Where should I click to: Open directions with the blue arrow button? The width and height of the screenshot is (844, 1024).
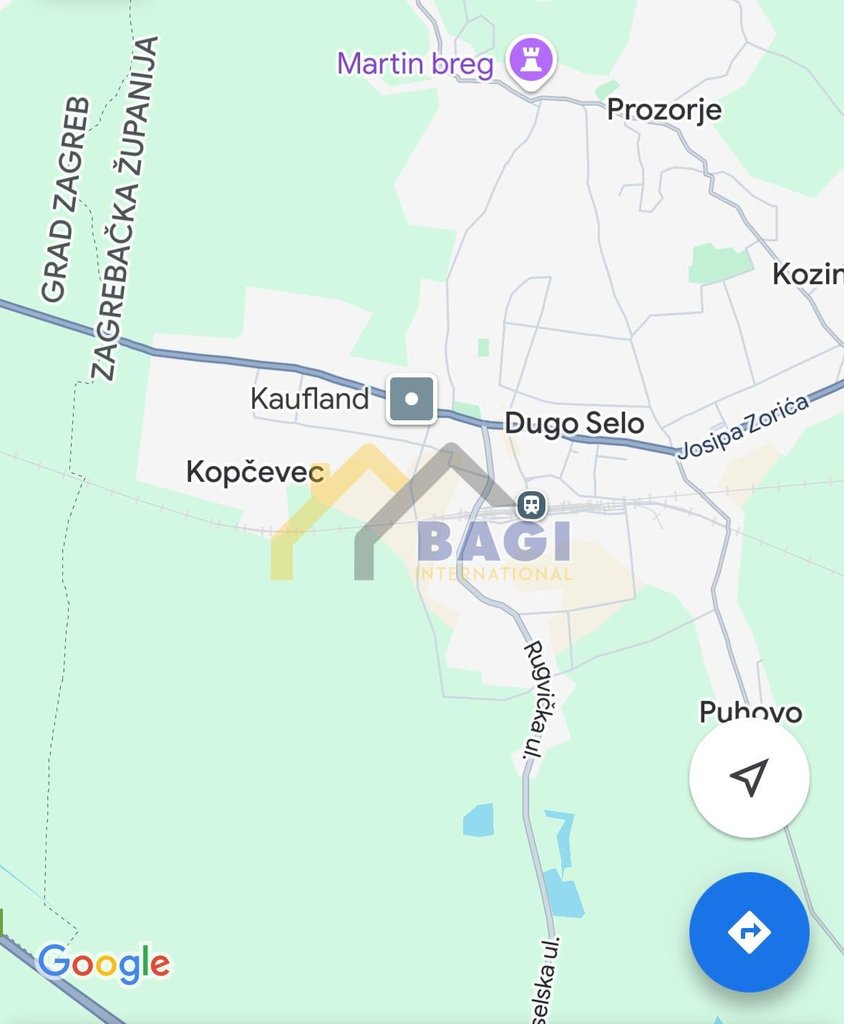[x=749, y=932]
